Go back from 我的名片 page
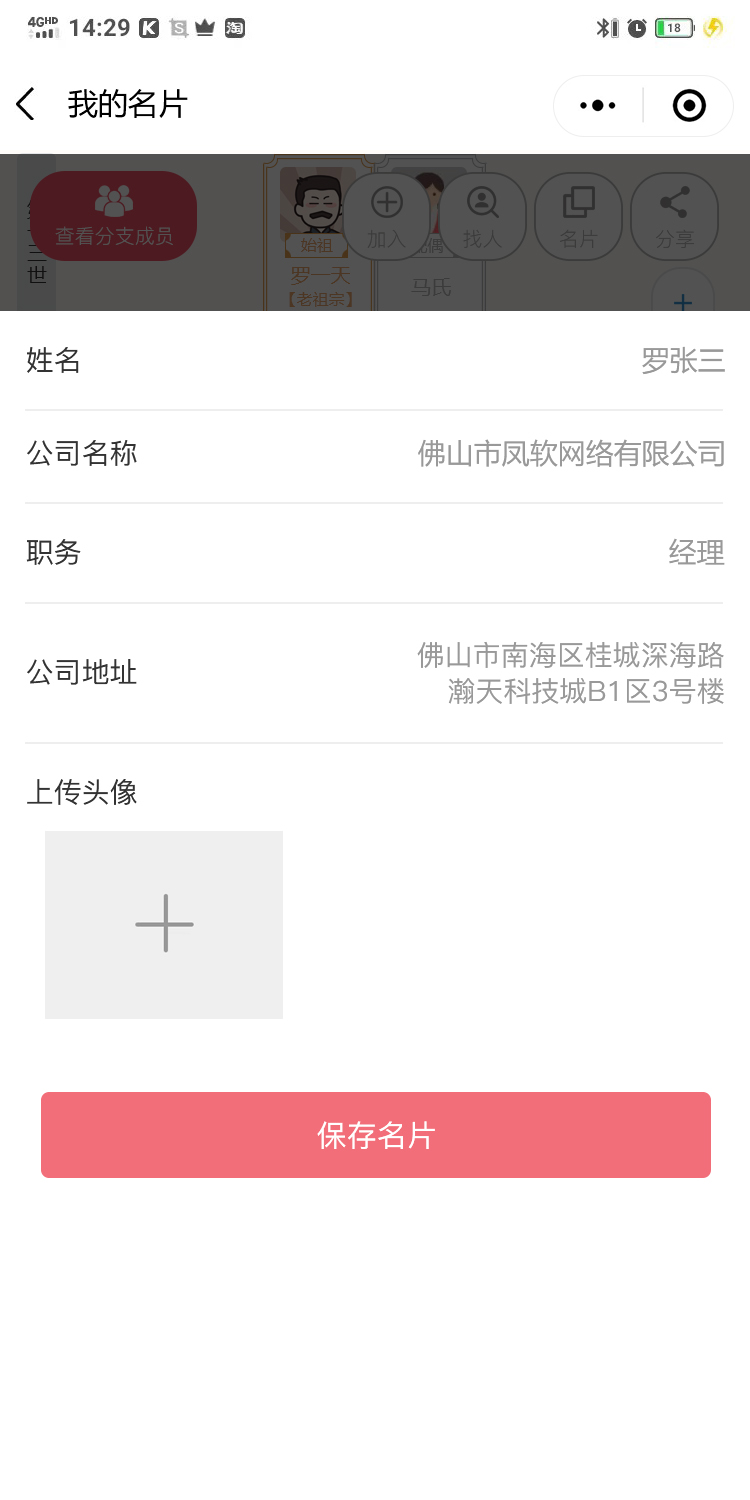Image resolution: width=750 pixels, height=1500 pixels. click(x=26, y=104)
